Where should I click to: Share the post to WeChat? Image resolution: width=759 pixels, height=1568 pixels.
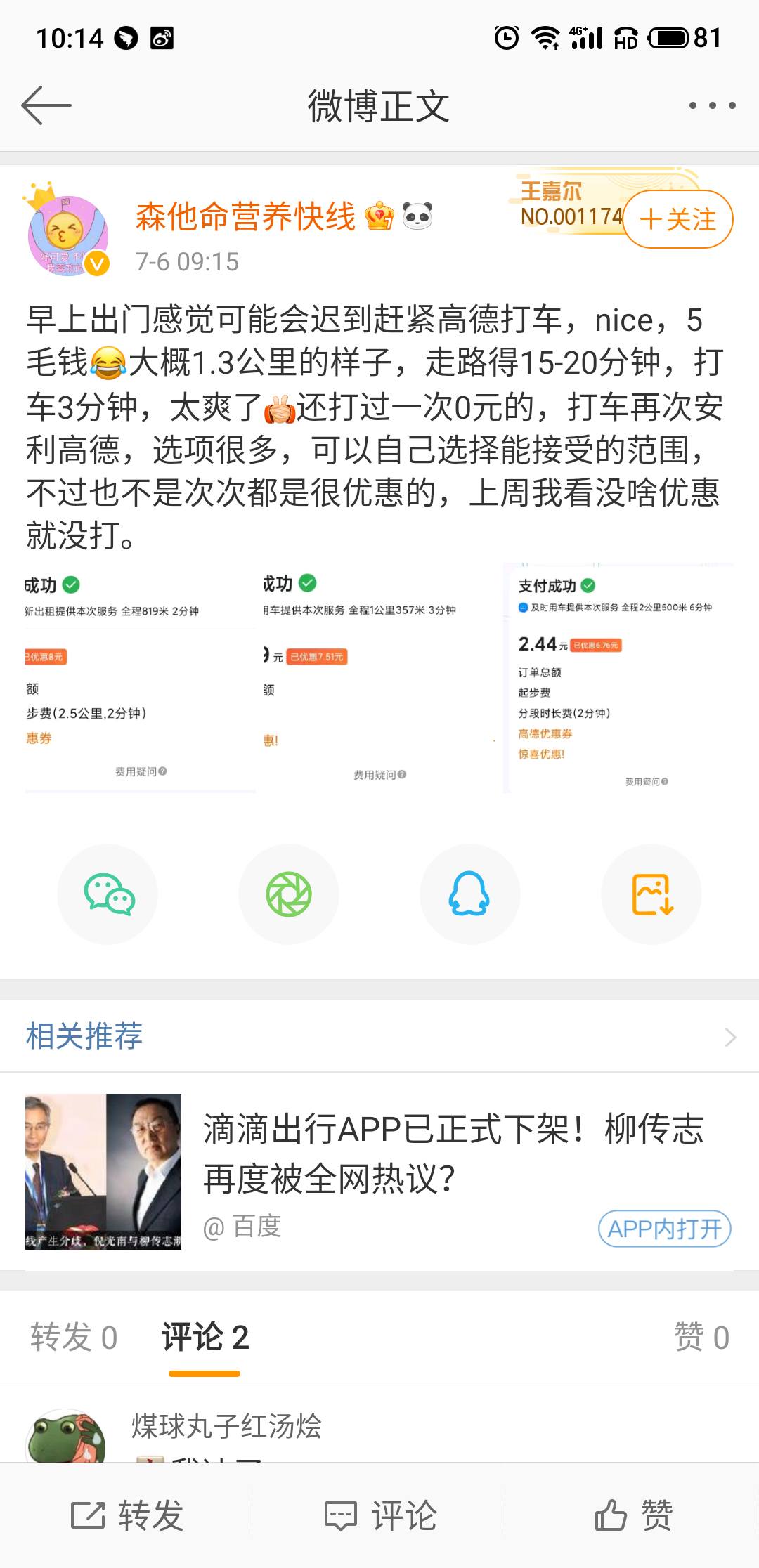(108, 894)
